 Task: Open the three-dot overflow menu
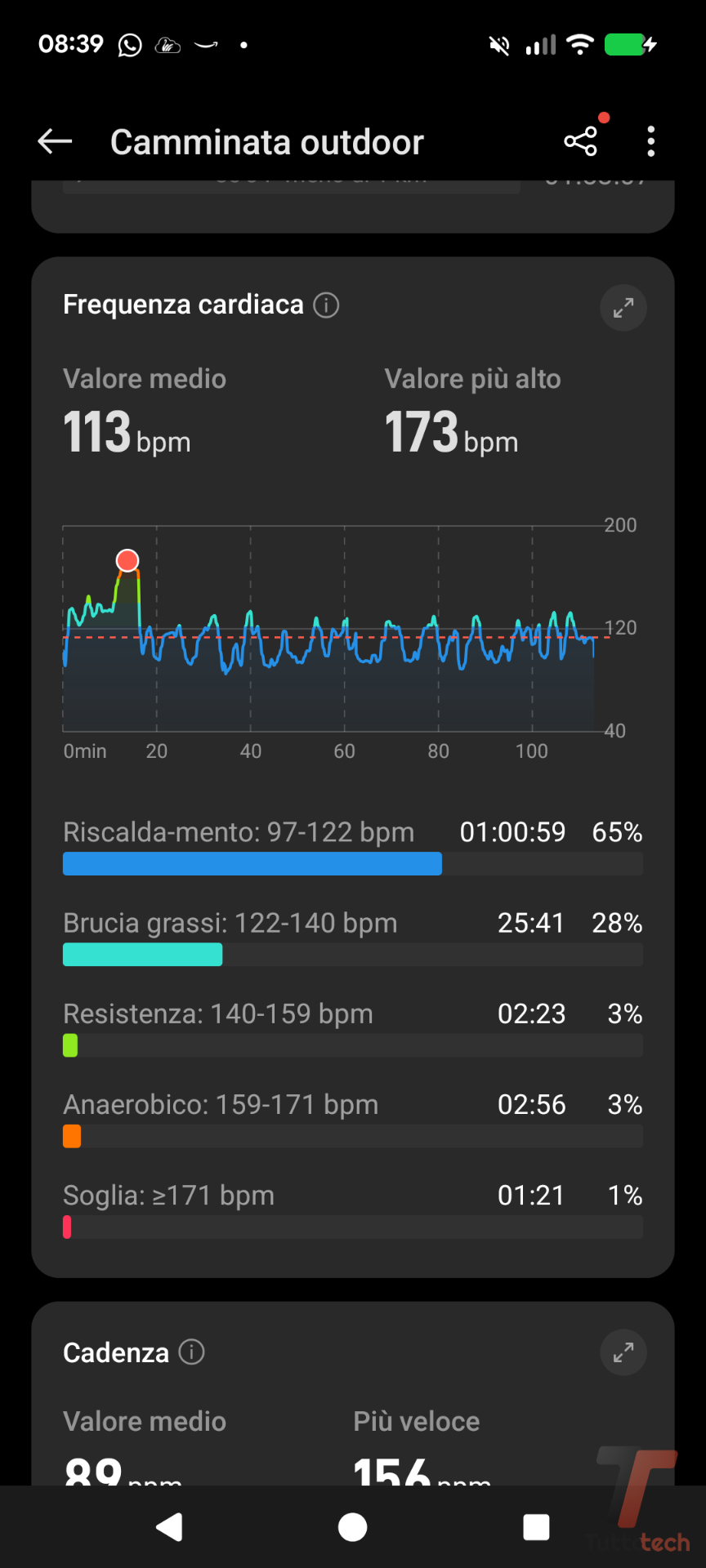coord(650,142)
